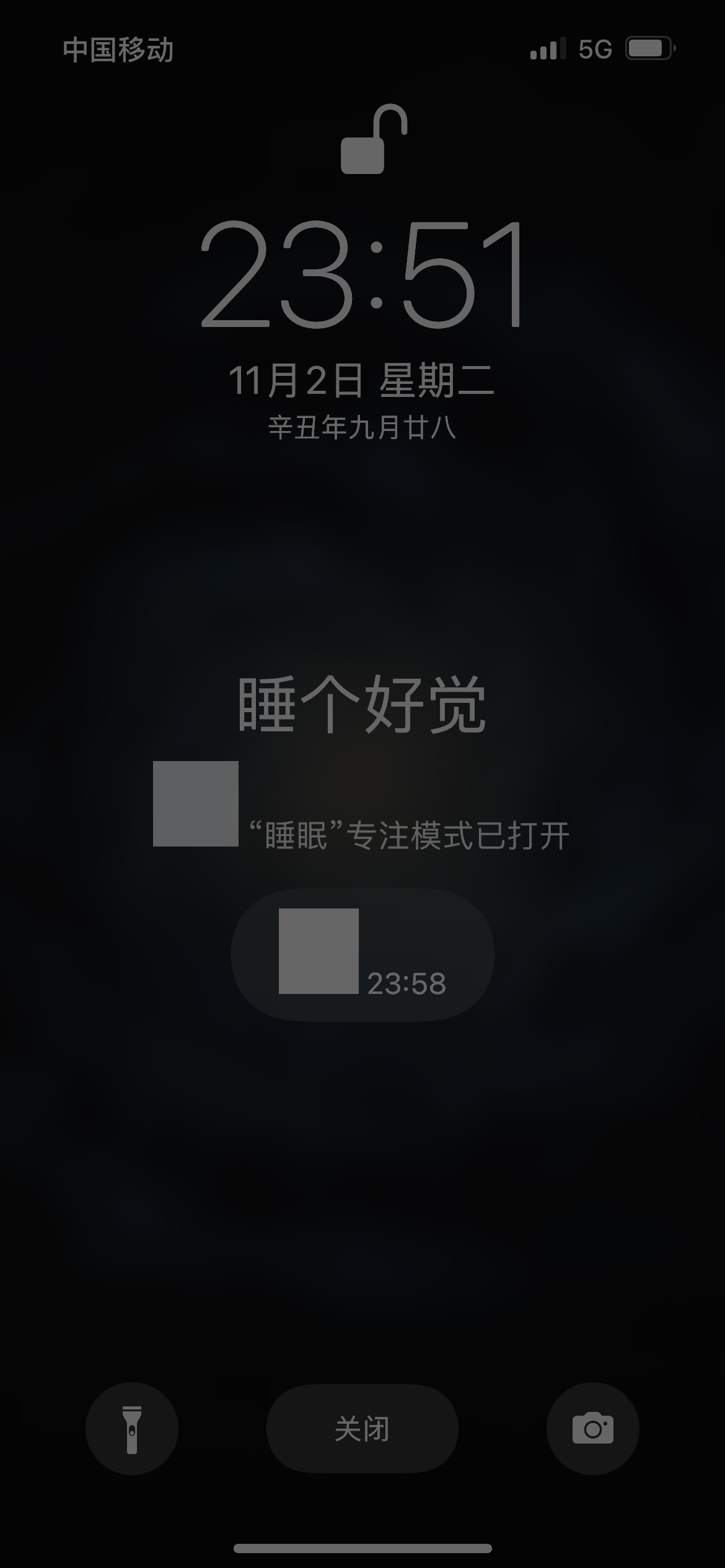The width and height of the screenshot is (725, 1568).
Task: Open the 23:58 alarm pill
Action: (x=362, y=954)
